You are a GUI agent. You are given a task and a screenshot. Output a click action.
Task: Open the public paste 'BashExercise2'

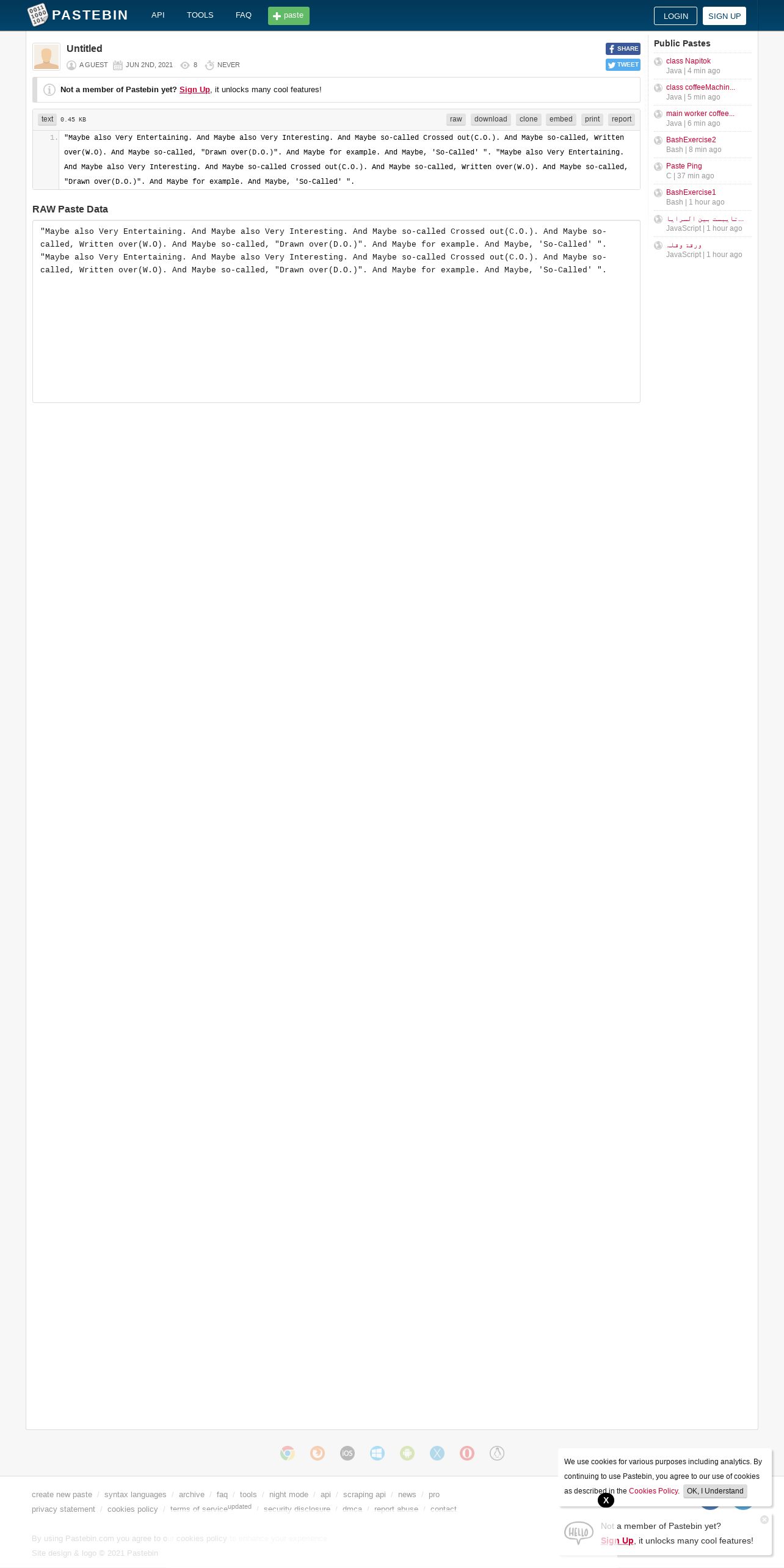[x=691, y=140]
